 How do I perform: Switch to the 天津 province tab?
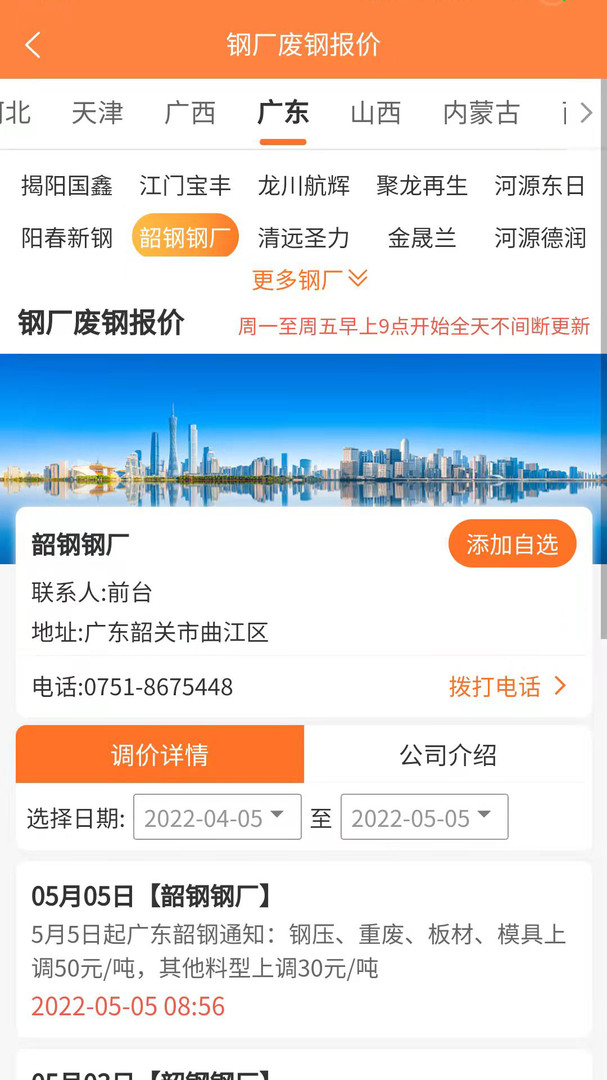tap(97, 112)
